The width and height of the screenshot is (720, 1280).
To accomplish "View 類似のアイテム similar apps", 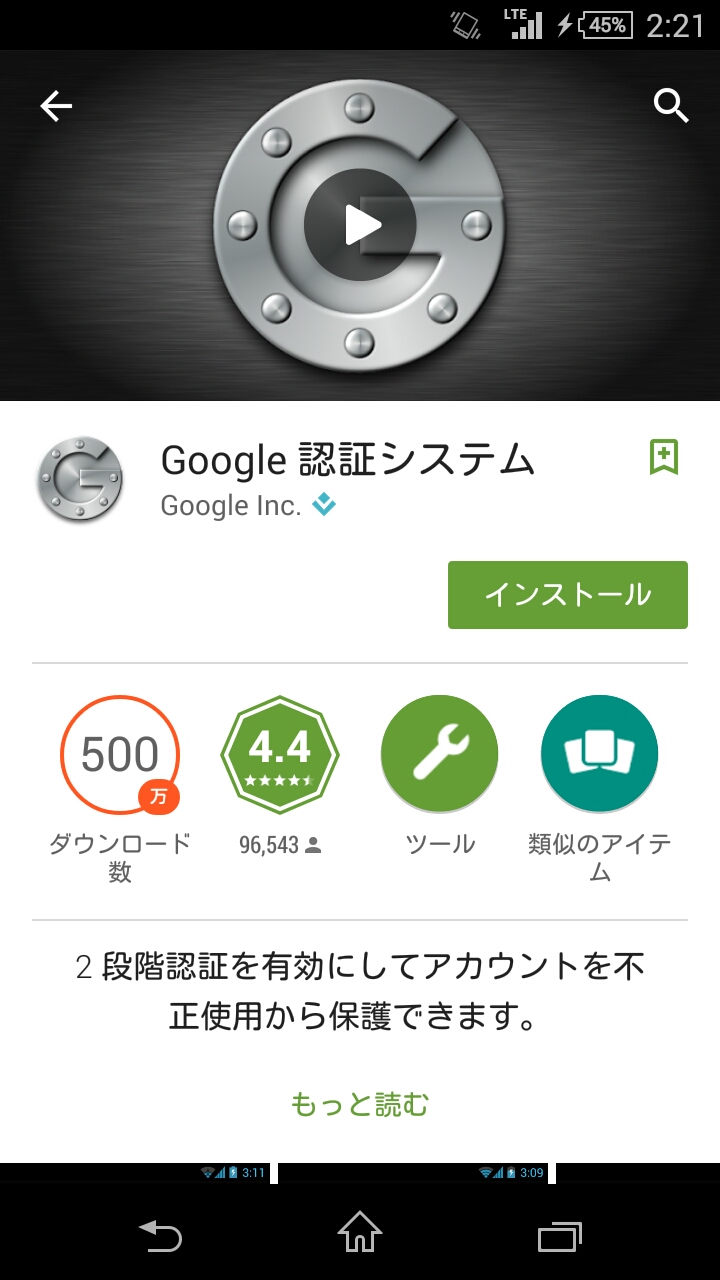I will tap(599, 755).
